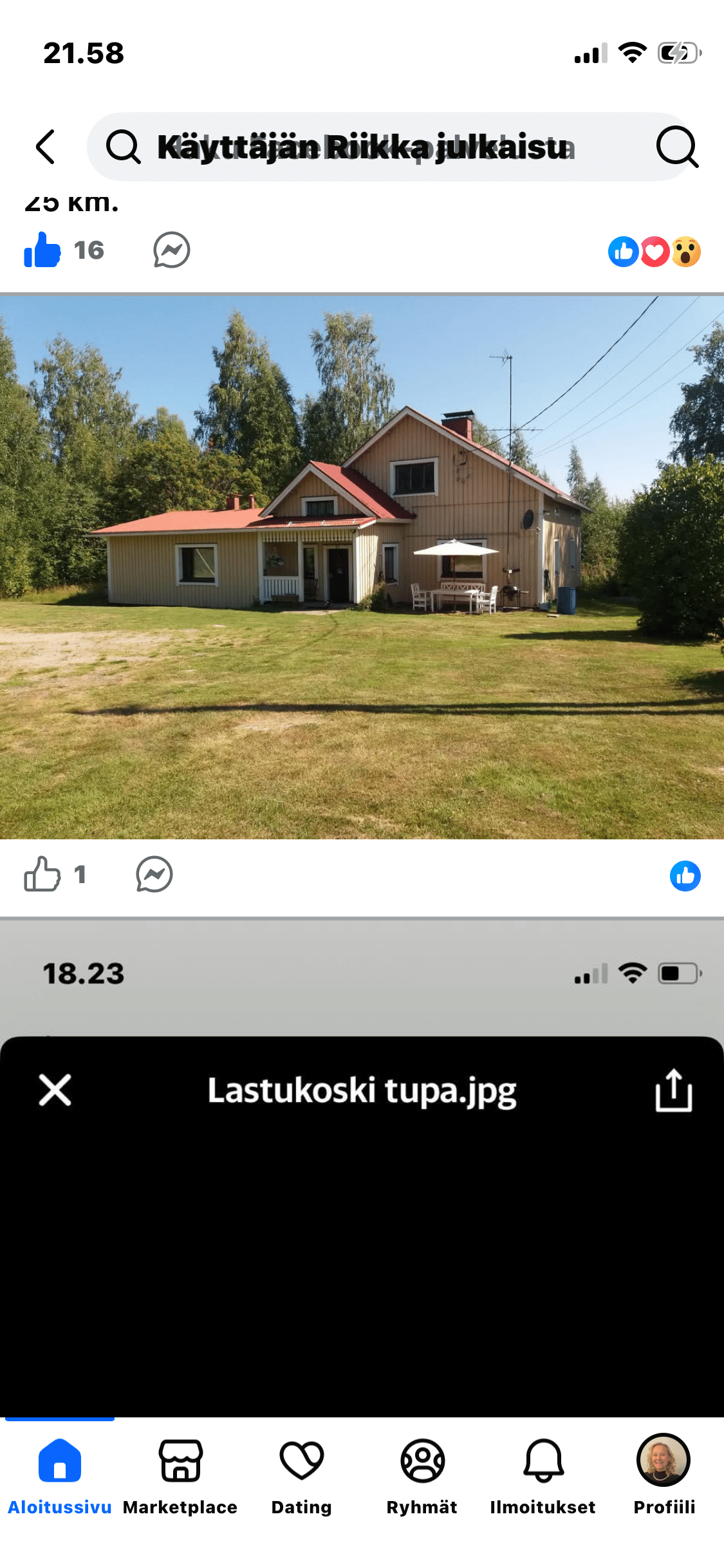The width and height of the screenshot is (724, 1568).
Task: Open the Profiili tab
Action: pyautogui.click(x=664, y=1474)
